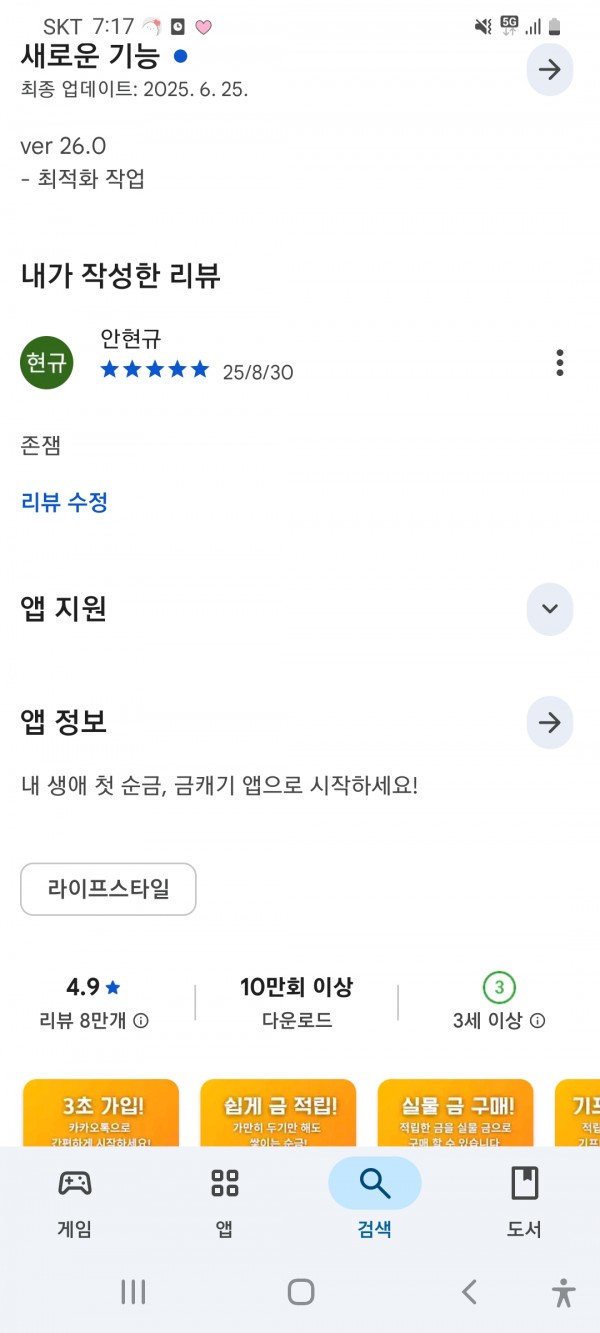This screenshot has width=600, height=1333.
Task: Go back with the system back button
Action: [x=468, y=1292]
